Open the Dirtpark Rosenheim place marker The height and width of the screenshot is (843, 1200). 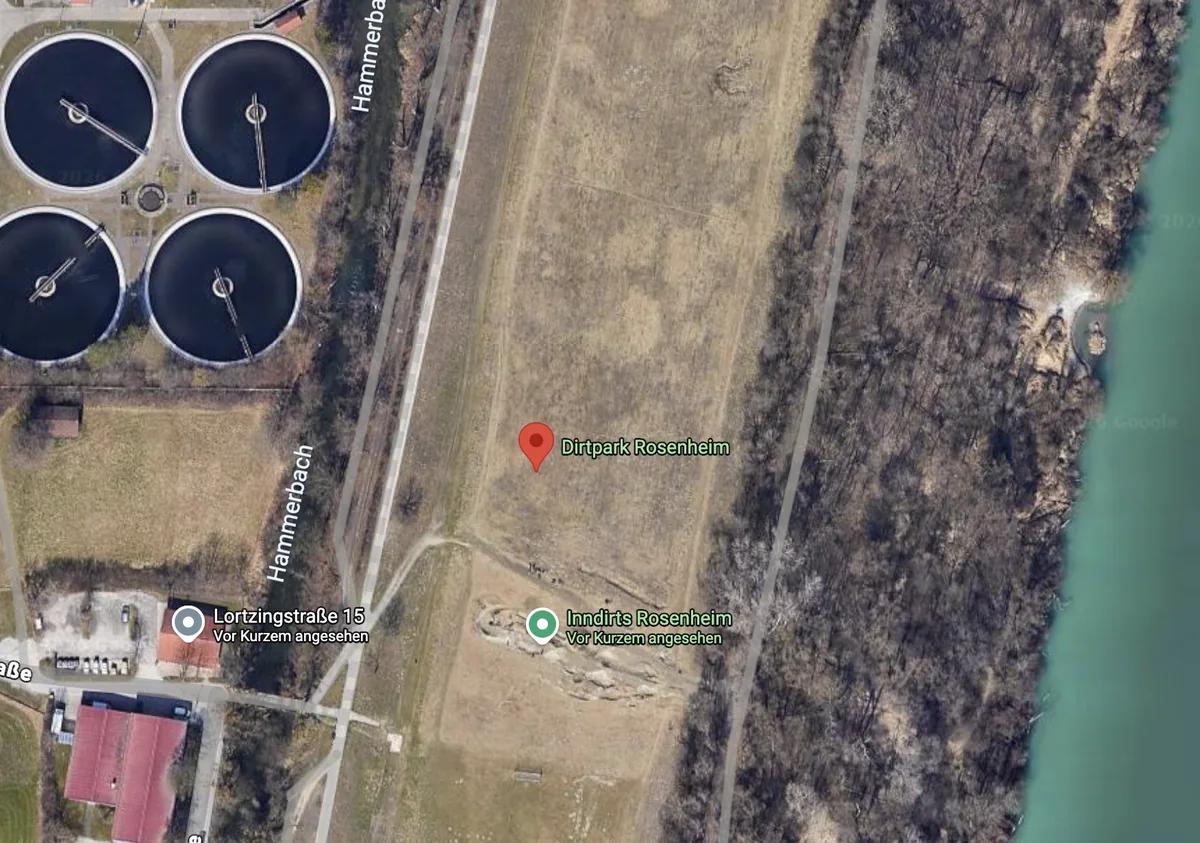[x=536, y=443]
